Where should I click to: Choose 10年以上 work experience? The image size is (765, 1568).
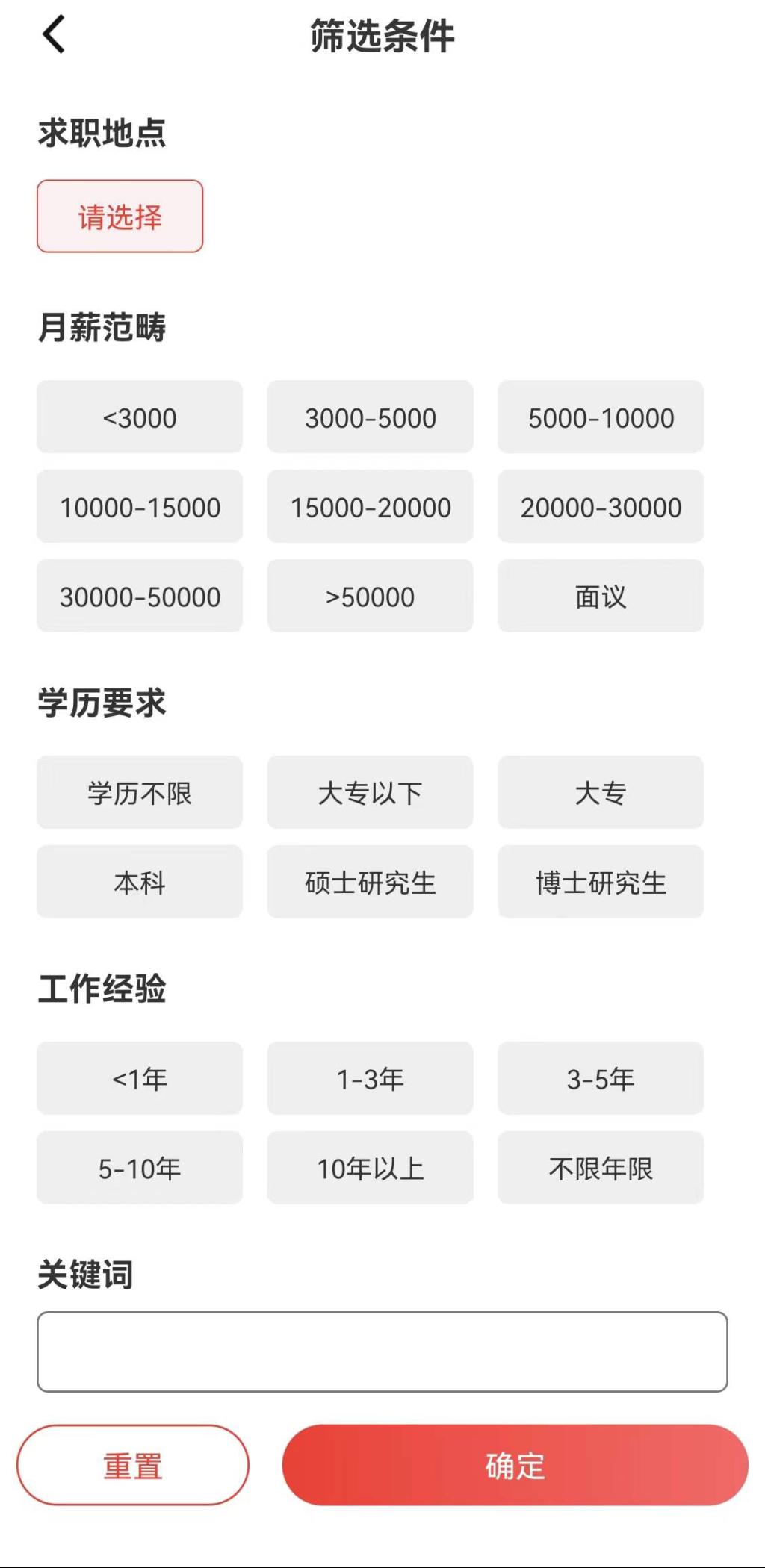point(370,1169)
